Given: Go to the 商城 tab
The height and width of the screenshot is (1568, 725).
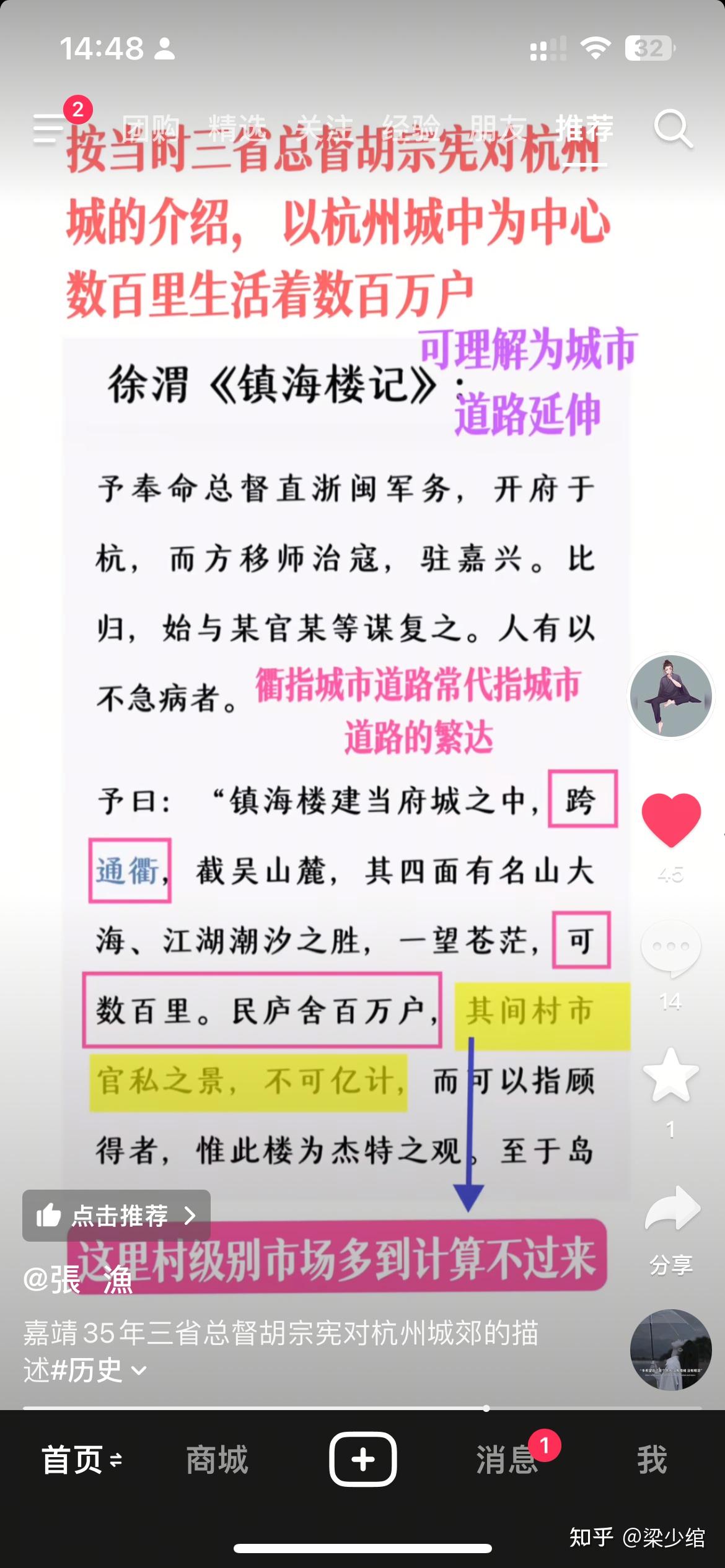Looking at the screenshot, I should click(x=217, y=1460).
